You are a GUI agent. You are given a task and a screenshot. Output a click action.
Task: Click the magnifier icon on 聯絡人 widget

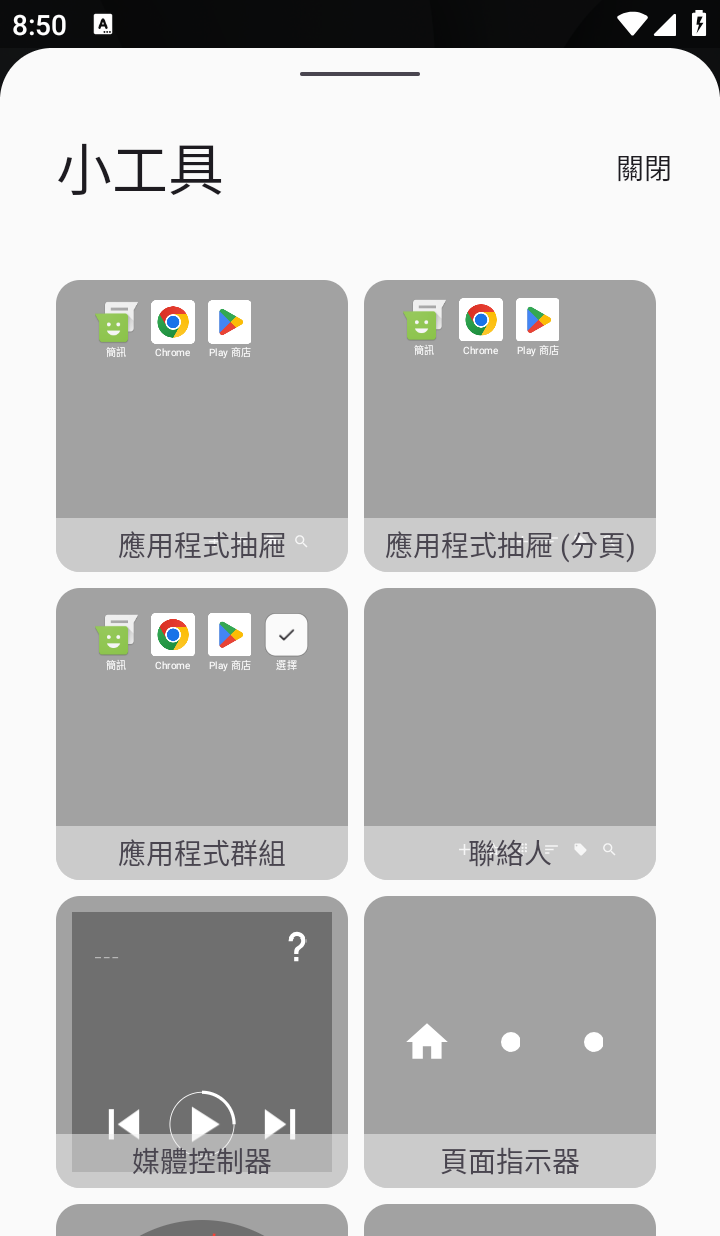609,849
